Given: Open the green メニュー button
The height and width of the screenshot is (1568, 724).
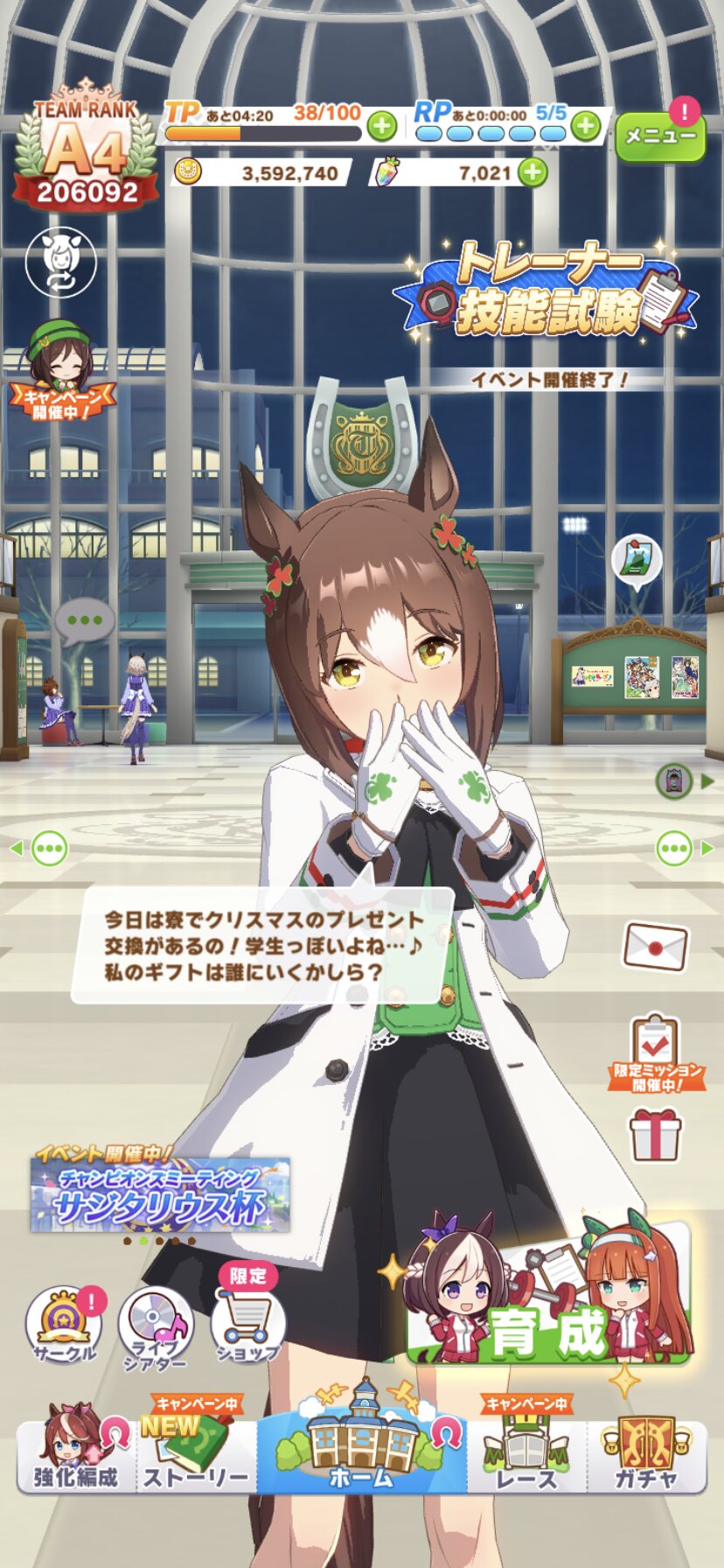Looking at the screenshot, I should pos(660,137).
